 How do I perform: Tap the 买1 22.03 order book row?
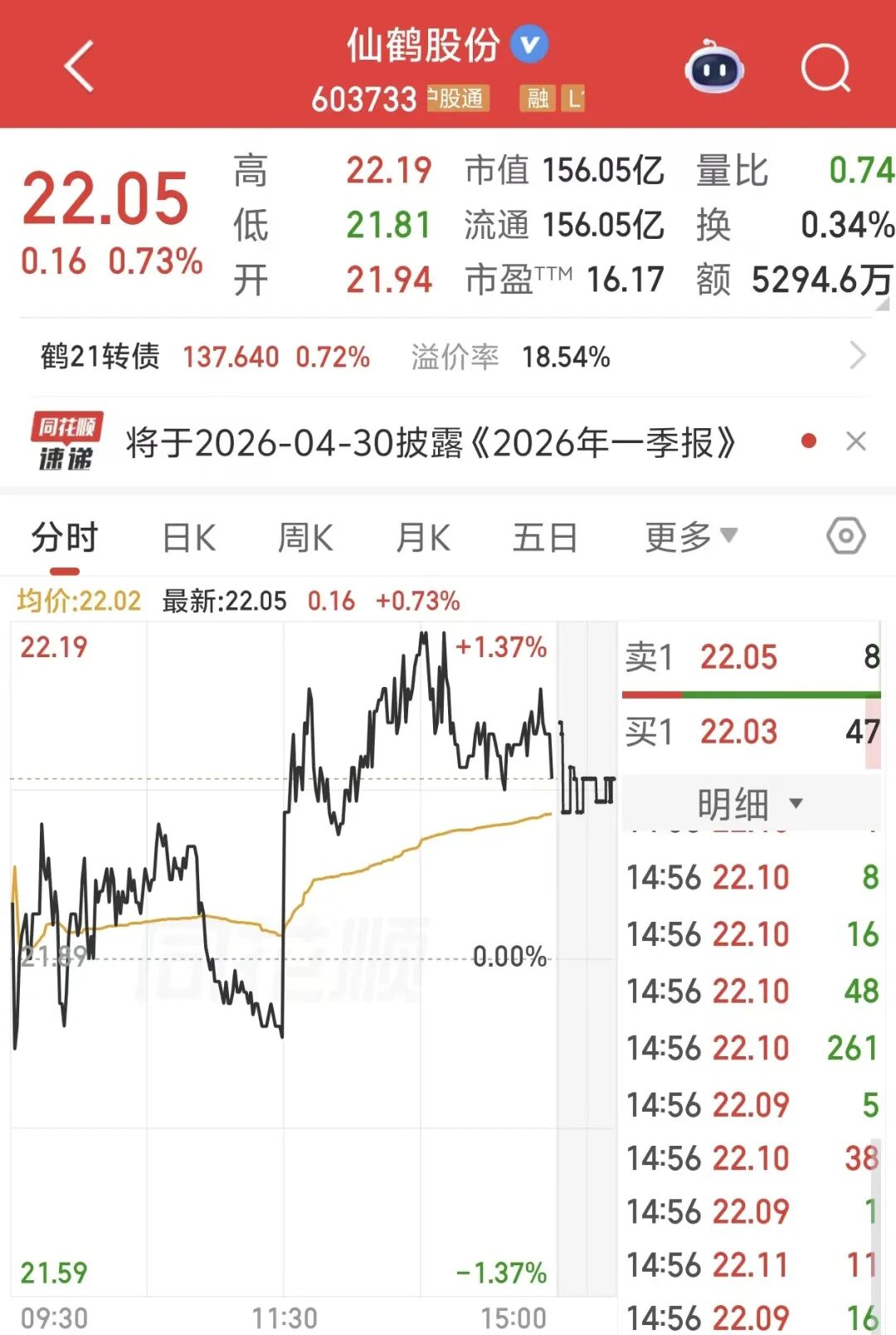pyautogui.click(x=751, y=732)
